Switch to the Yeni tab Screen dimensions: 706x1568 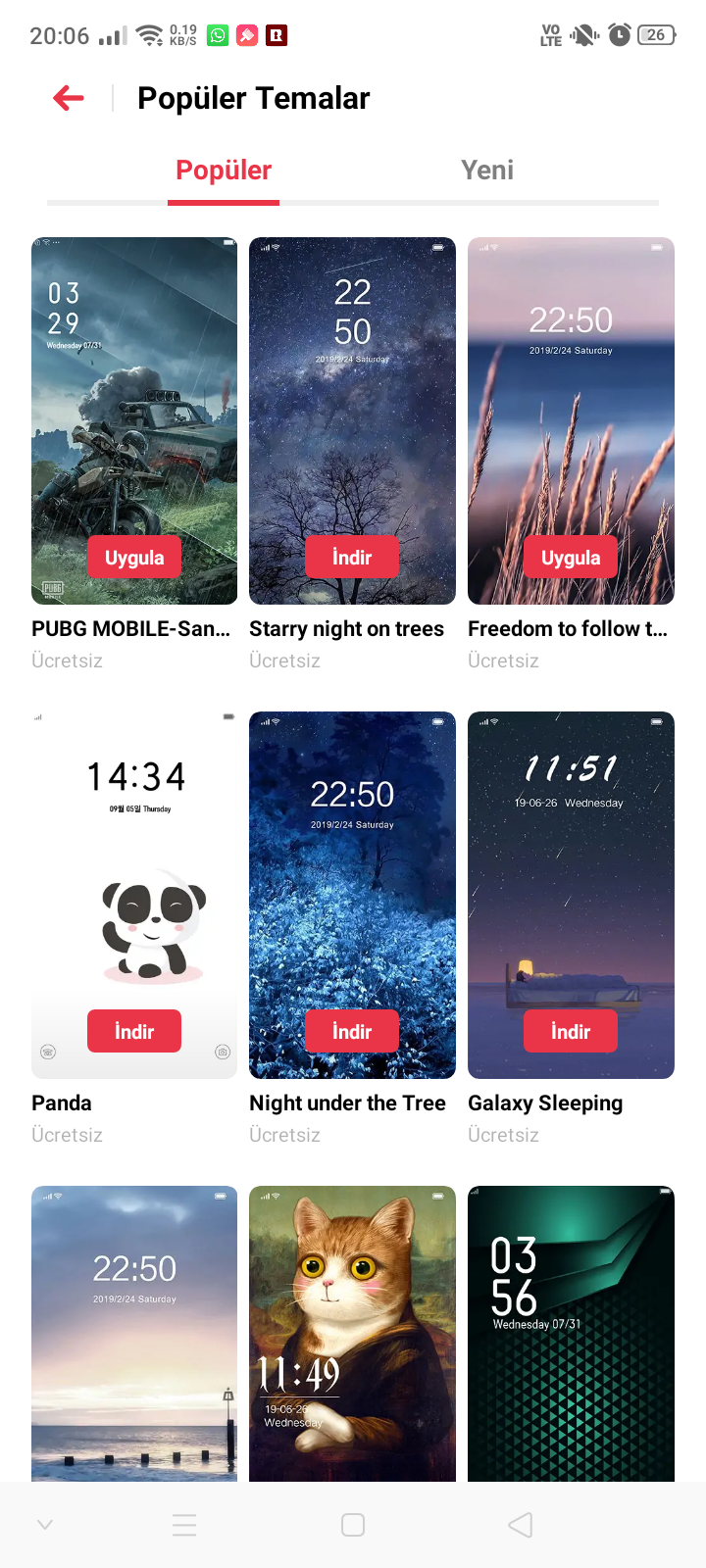pos(487,171)
